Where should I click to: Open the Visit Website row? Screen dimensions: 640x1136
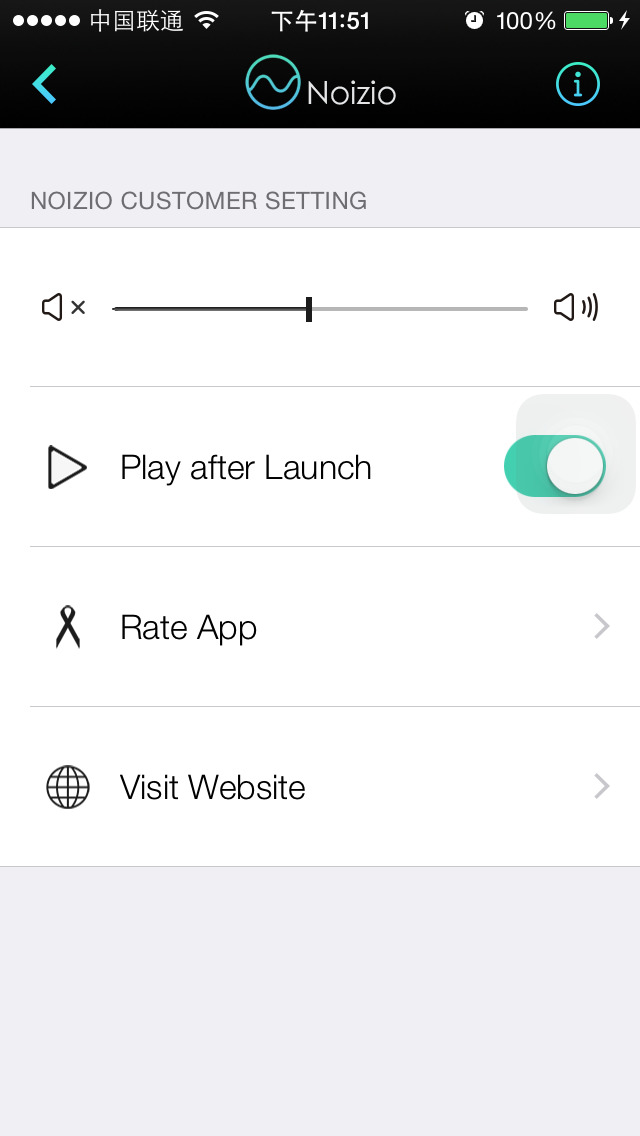(320, 787)
